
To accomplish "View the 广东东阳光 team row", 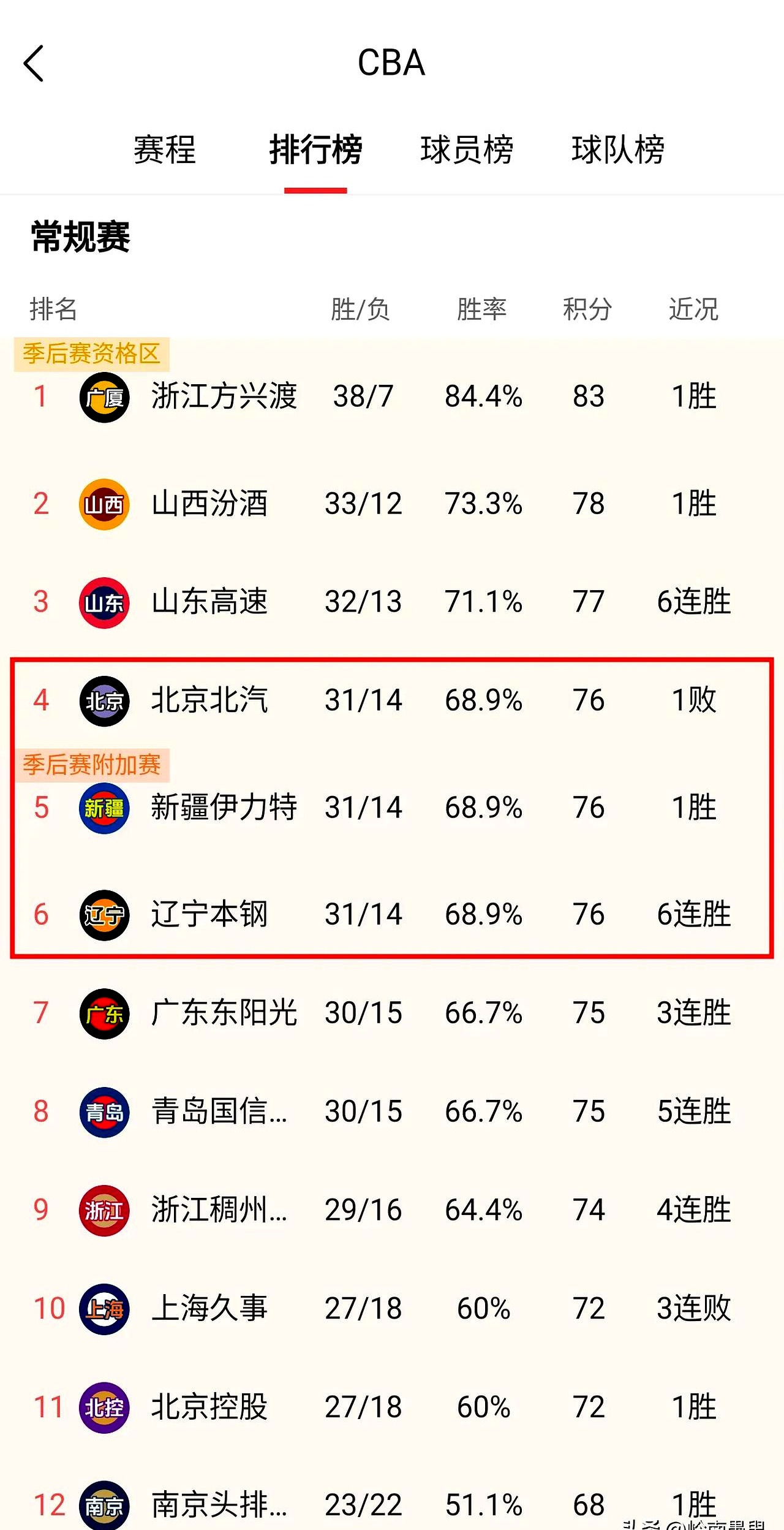I will coord(224,1013).
